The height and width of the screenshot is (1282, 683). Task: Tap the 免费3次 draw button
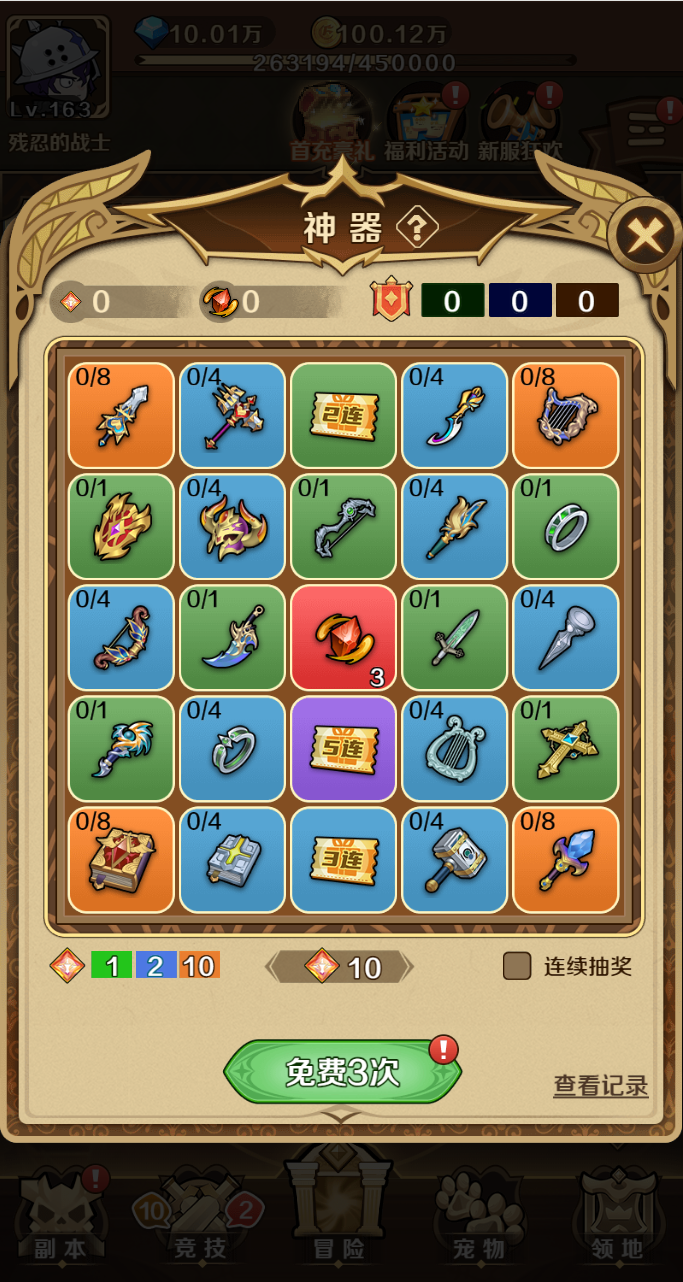[342, 1072]
